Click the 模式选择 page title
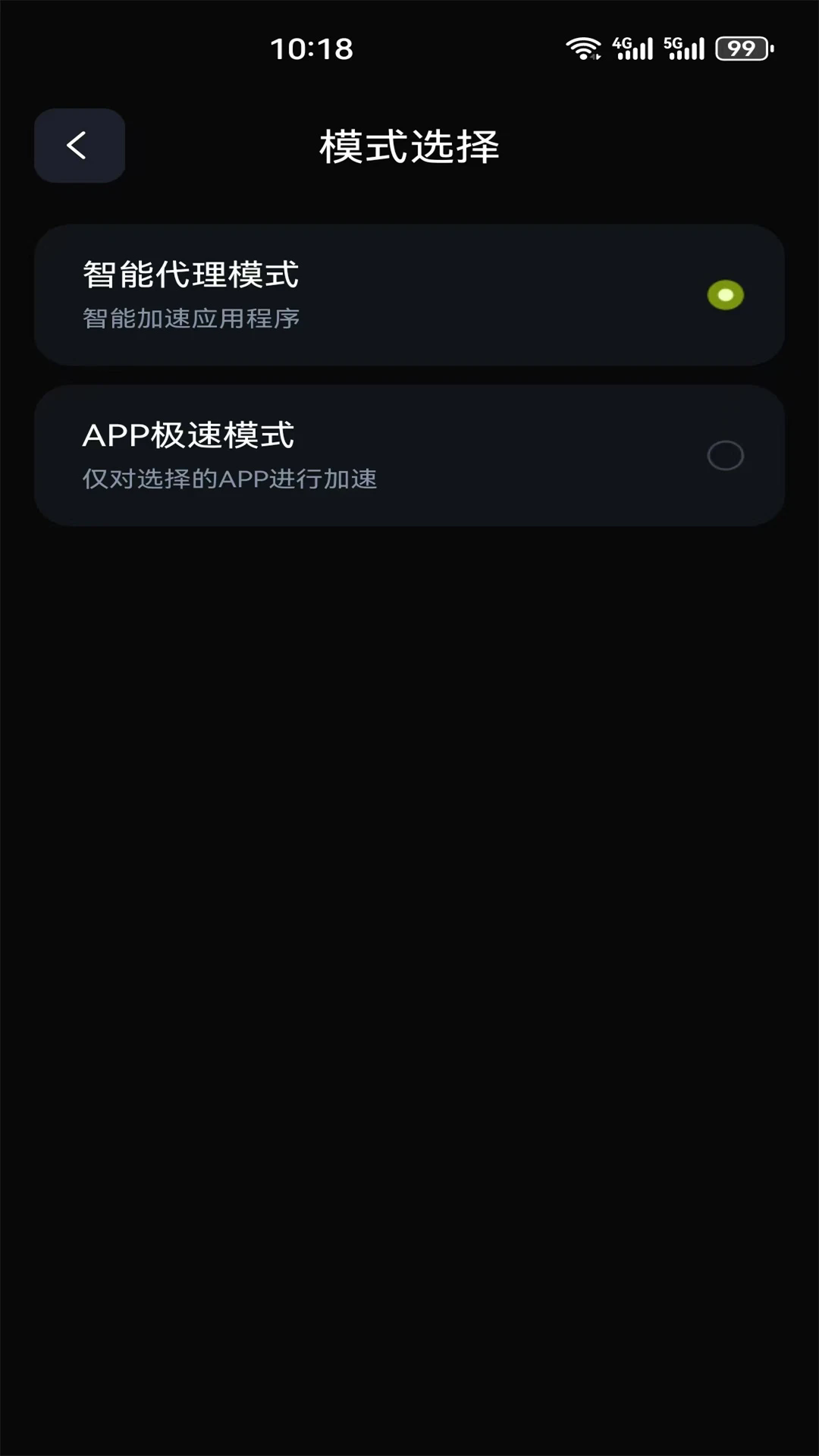The width and height of the screenshot is (819, 1456). (409, 146)
